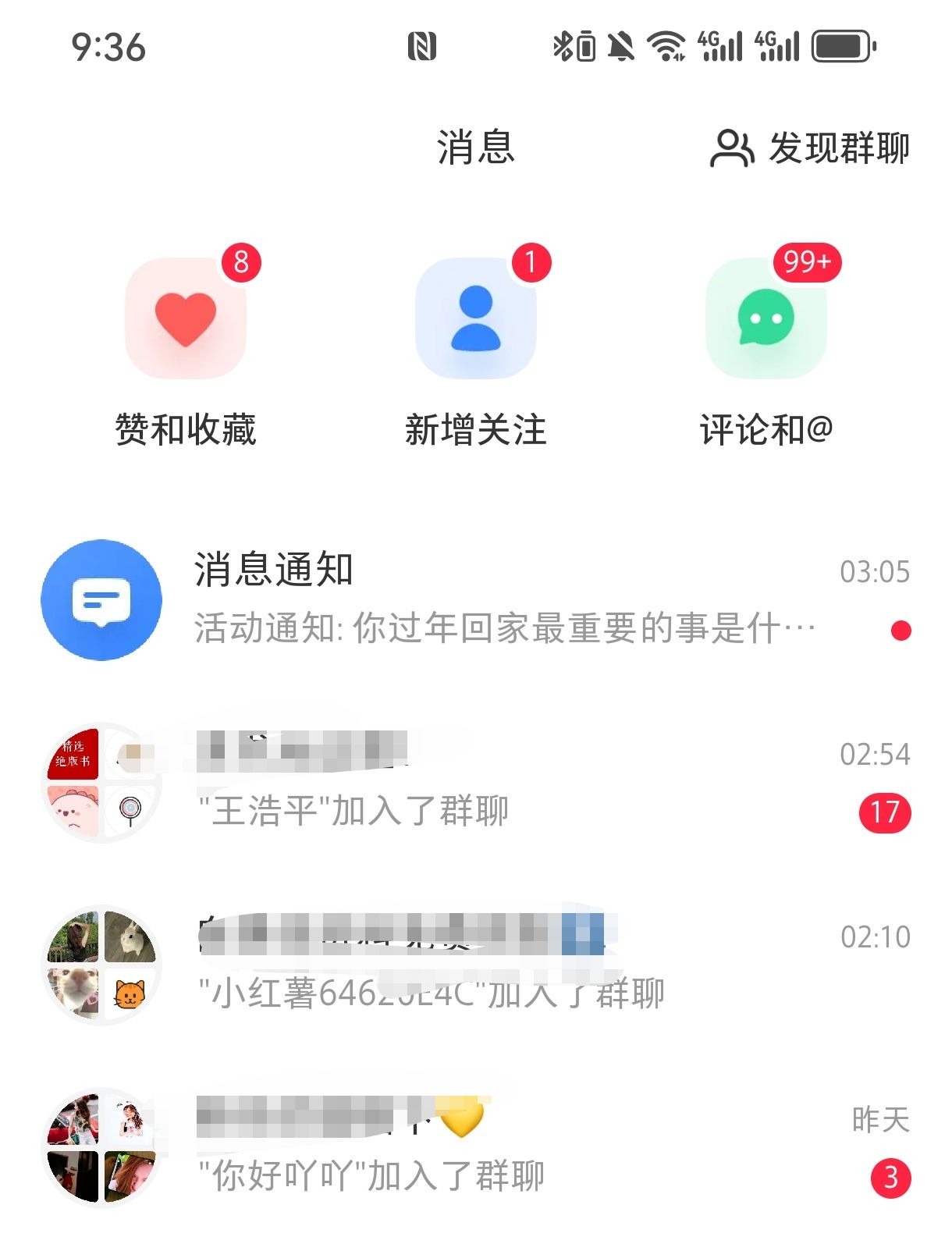Open group chat where 你好吖吖 joined

pos(474,1148)
